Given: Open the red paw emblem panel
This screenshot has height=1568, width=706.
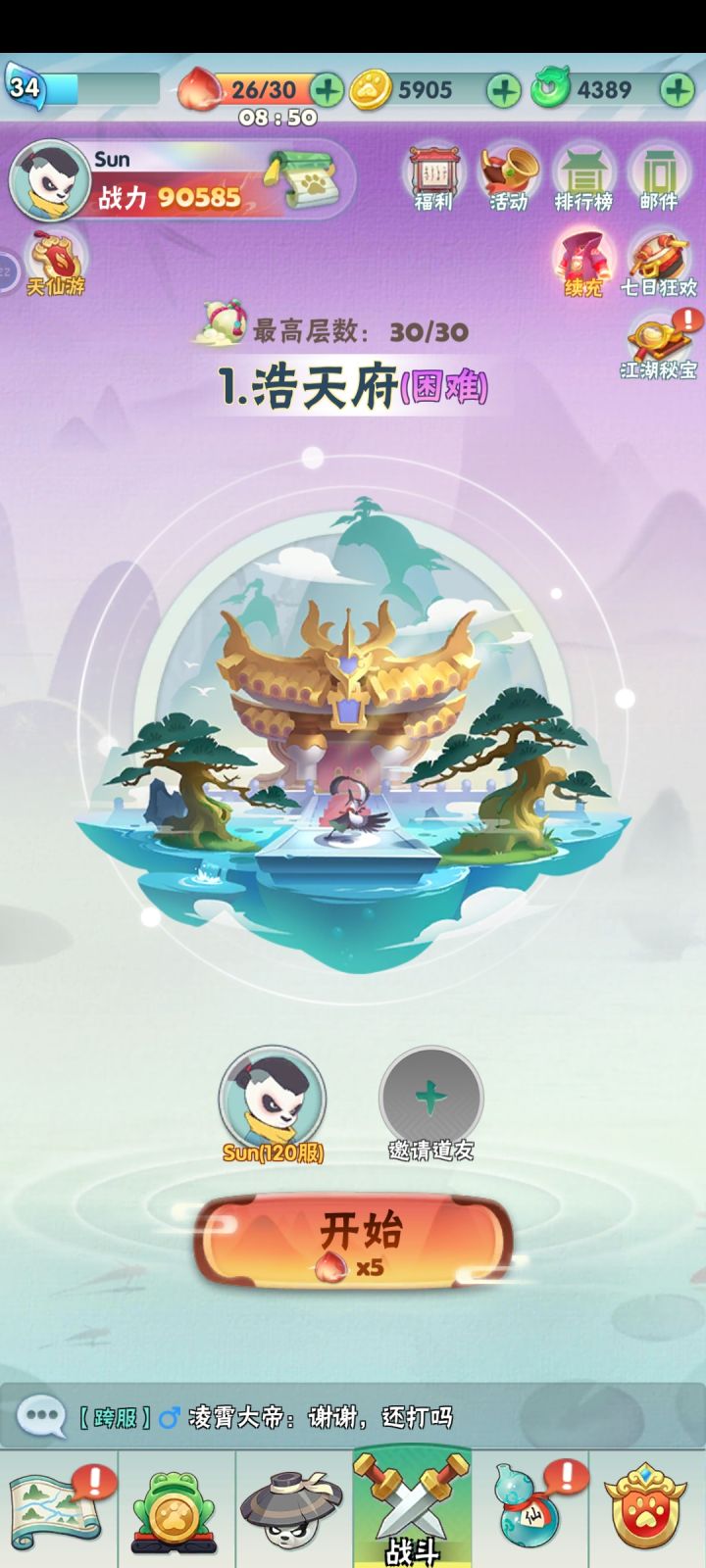Looking at the screenshot, I should [647, 1509].
